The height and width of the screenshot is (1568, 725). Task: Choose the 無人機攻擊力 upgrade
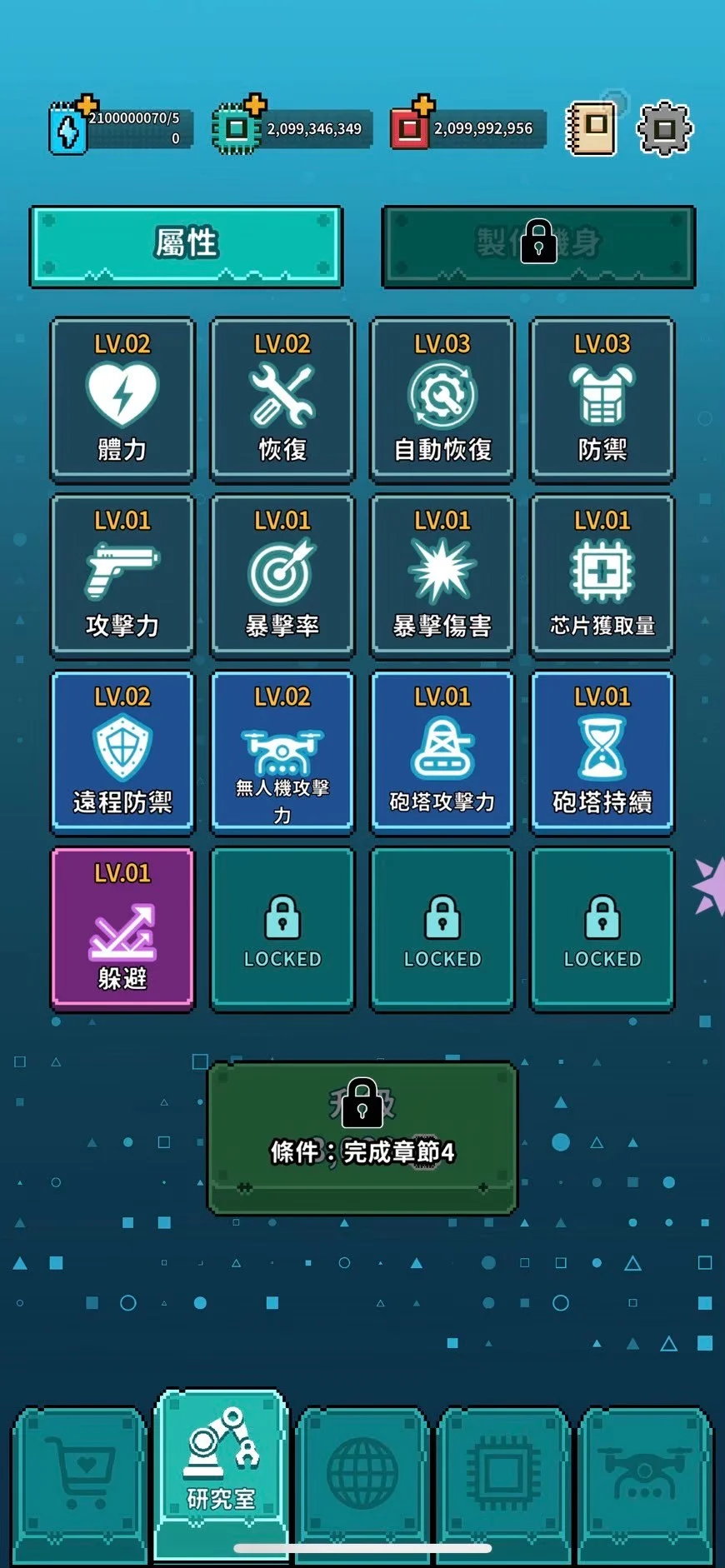282,752
